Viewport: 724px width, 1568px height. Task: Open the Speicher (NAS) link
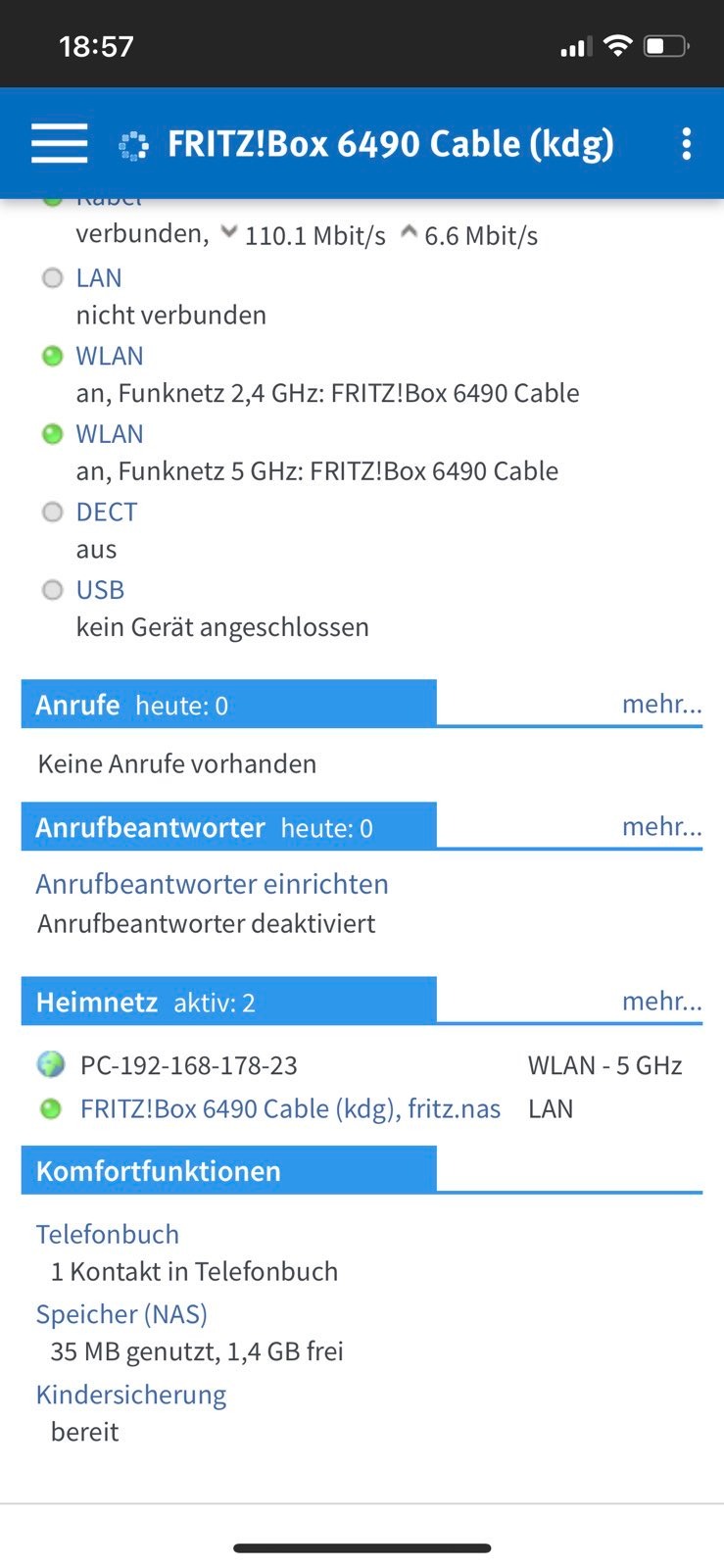[x=121, y=1314]
